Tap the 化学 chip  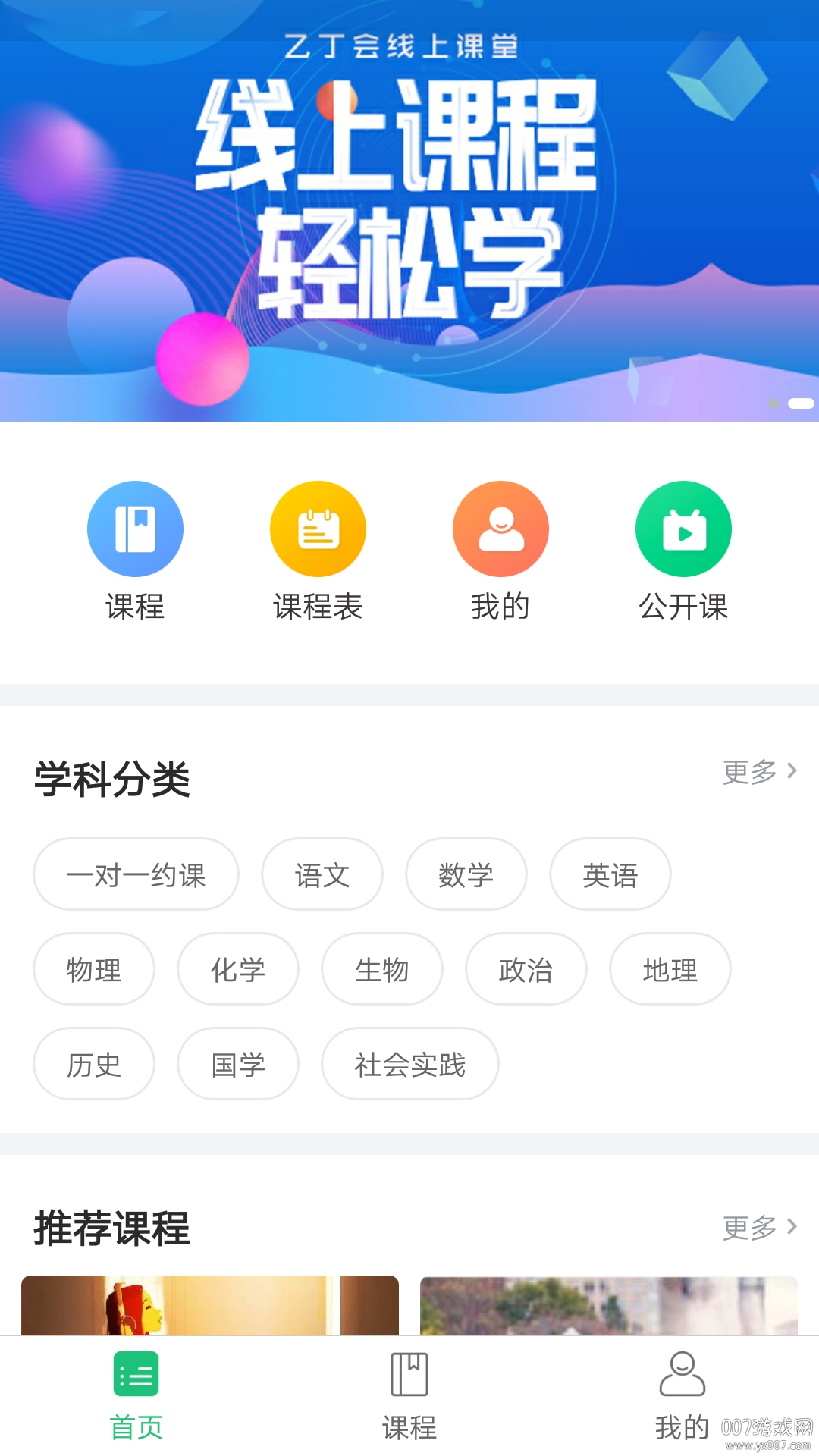pyautogui.click(x=238, y=969)
